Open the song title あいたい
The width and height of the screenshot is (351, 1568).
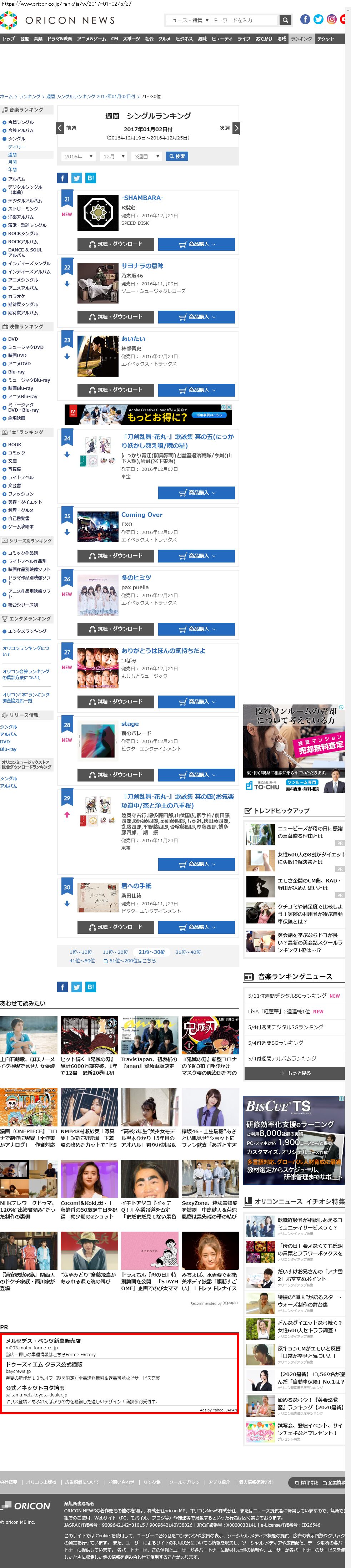point(133,339)
